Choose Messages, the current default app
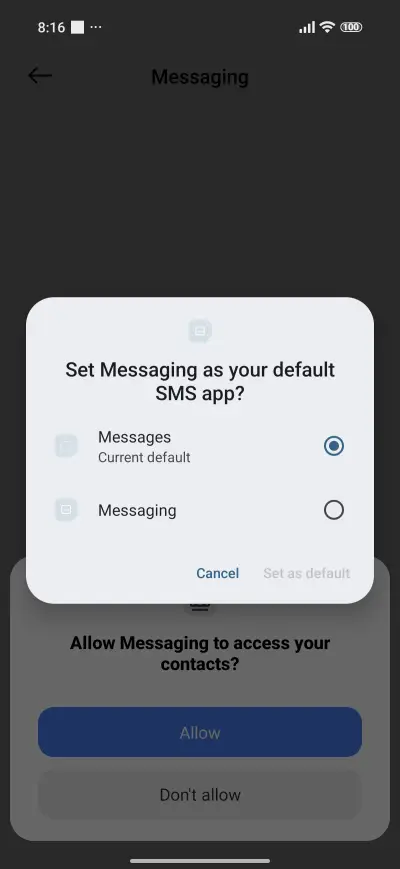Screen dimensions: 400x869 199,446
